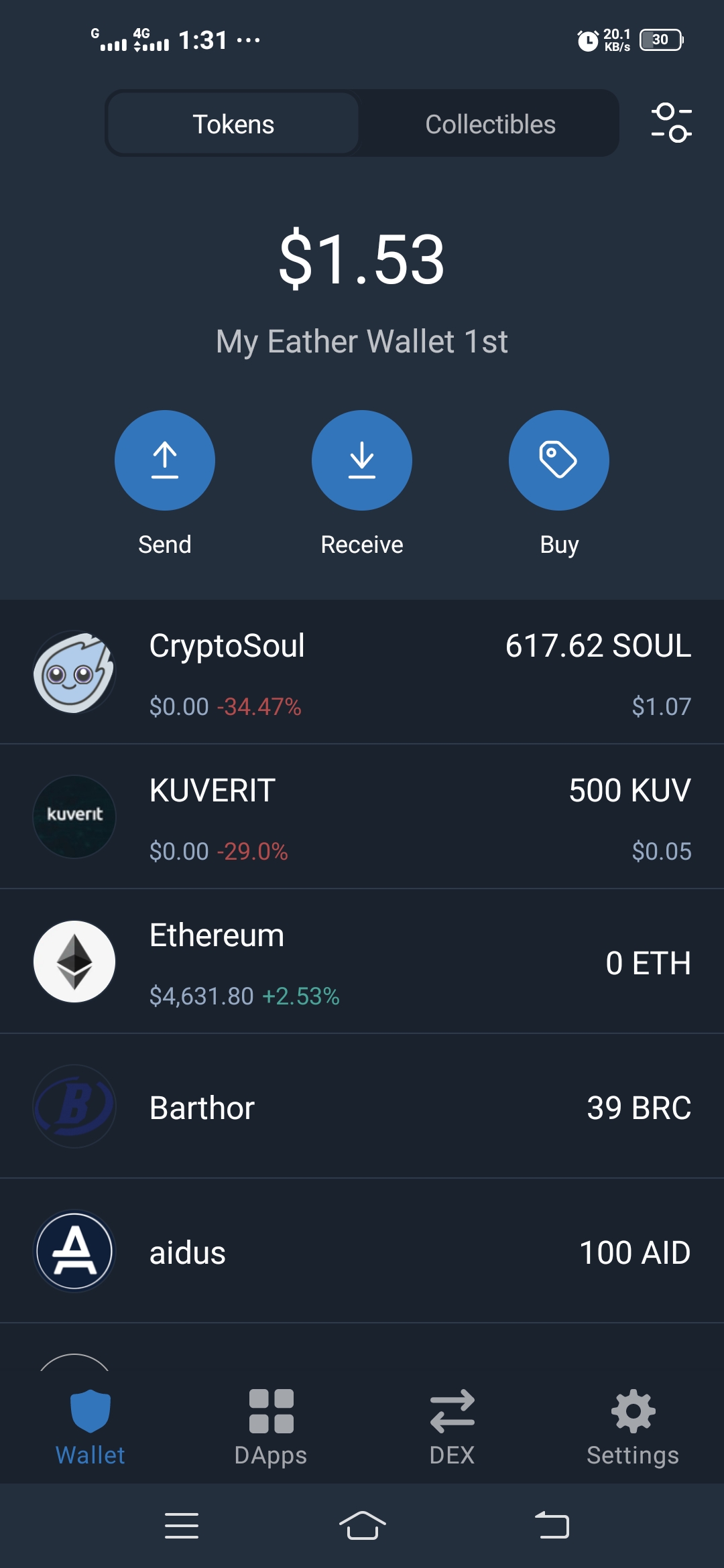Open the CryptoSoul token row
Screen dimensions: 724x1568
(362, 672)
